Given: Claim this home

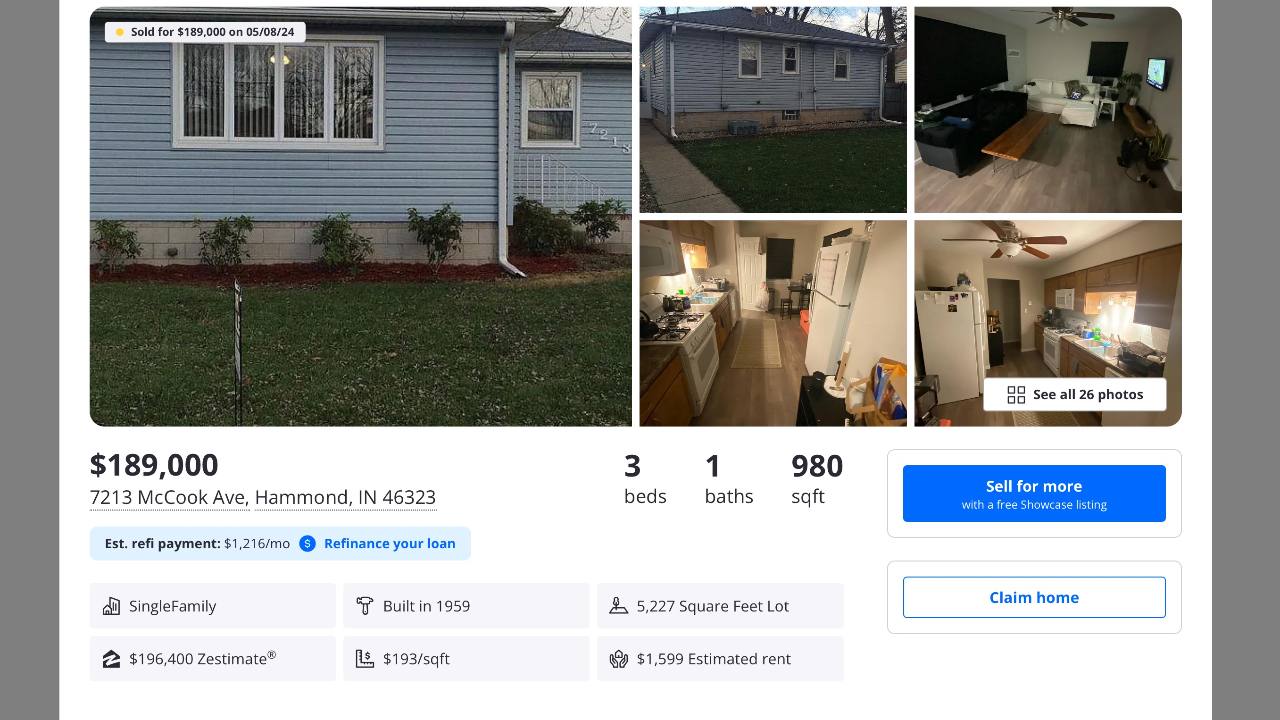Looking at the screenshot, I should pyautogui.click(x=1034, y=598).
